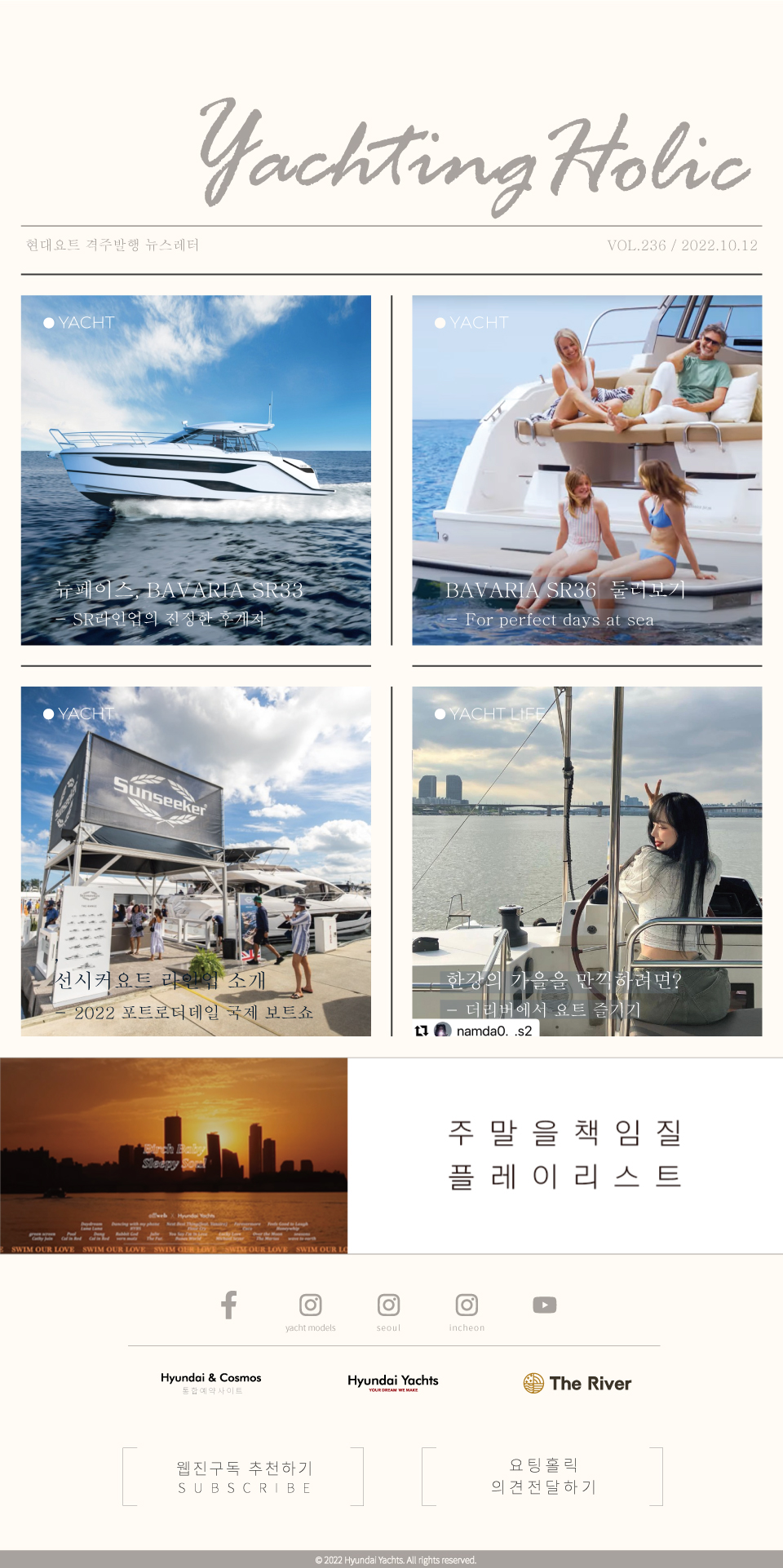Viewport: 783px width, 1568px height.
Task: Open the YouTube channel
Action: (545, 1305)
